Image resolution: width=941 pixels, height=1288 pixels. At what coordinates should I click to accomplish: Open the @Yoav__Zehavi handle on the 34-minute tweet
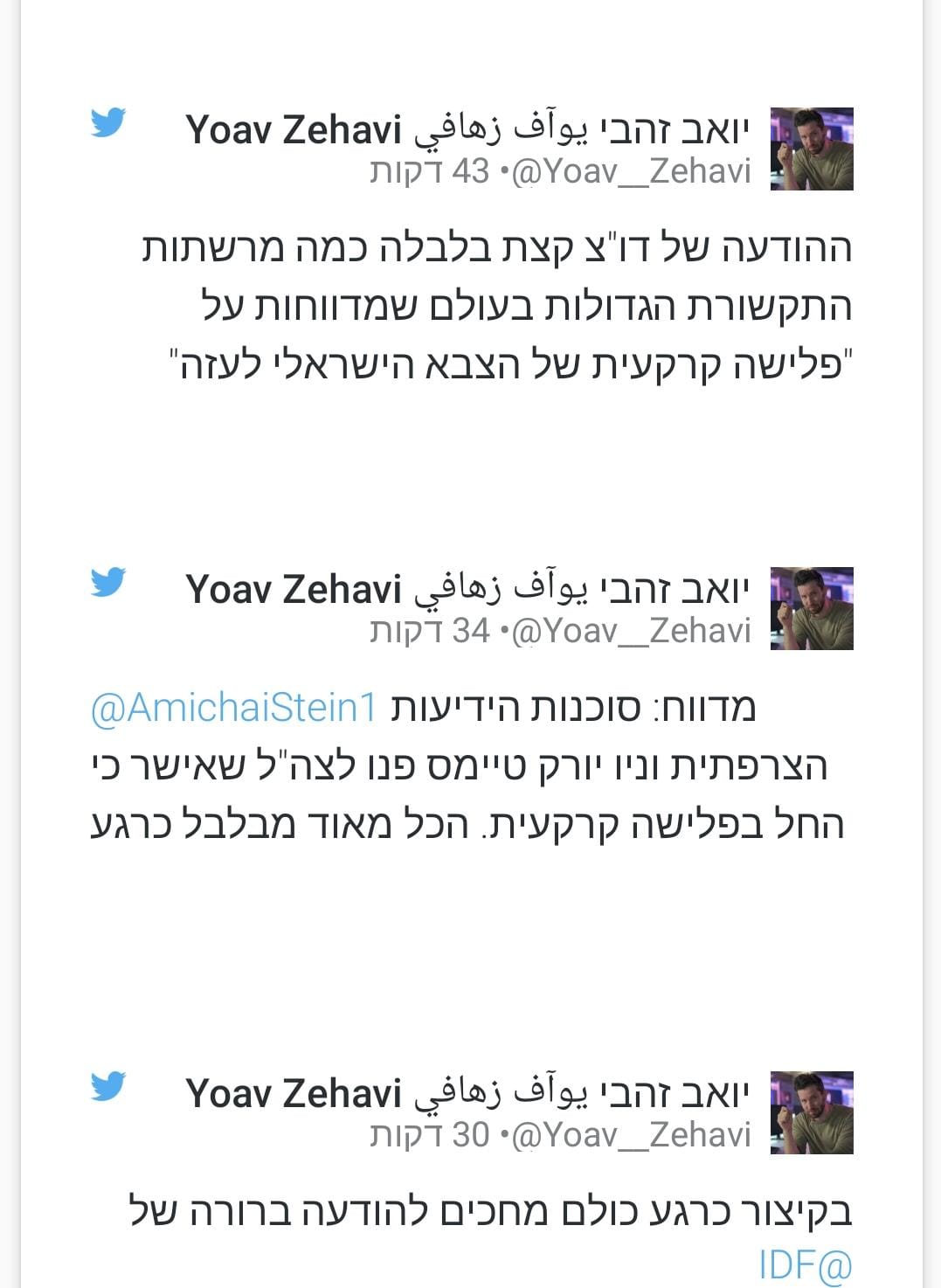(x=630, y=631)
